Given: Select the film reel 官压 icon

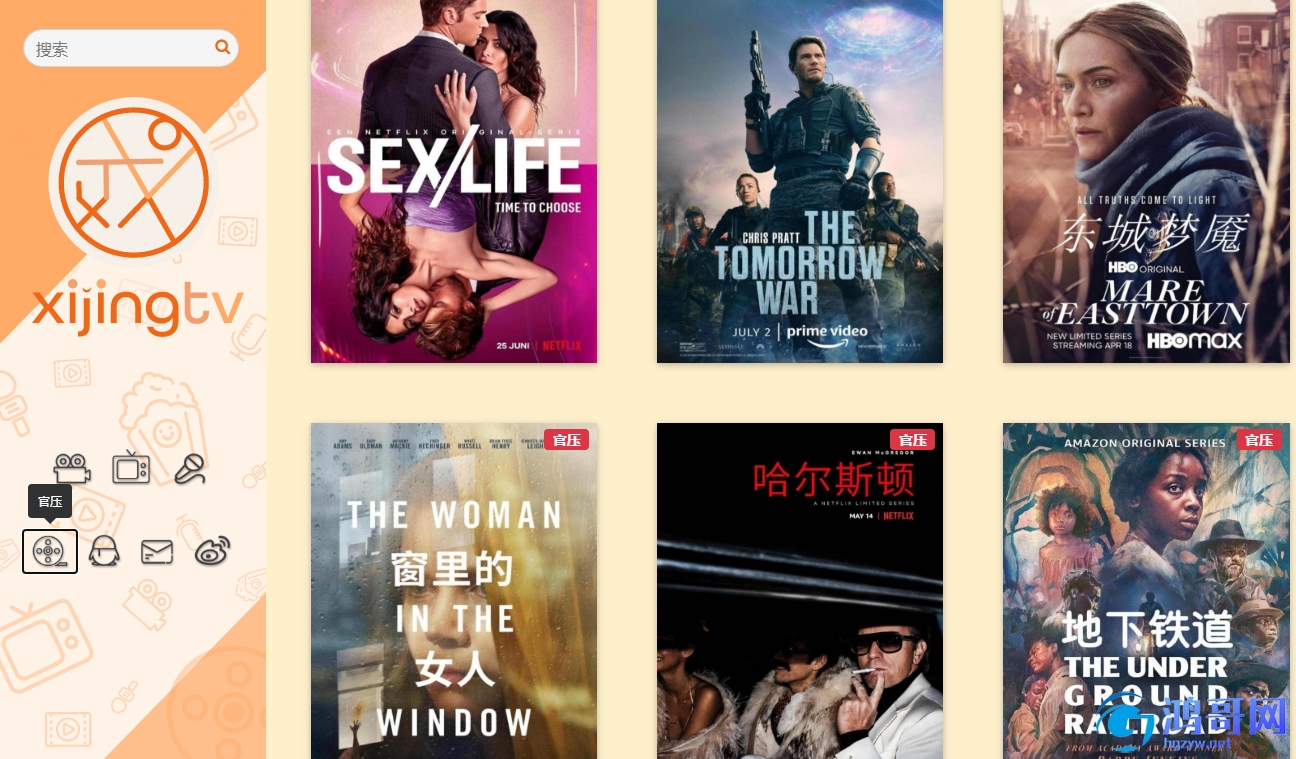Looking at the screenshot, I should click(x=50, y=552).
